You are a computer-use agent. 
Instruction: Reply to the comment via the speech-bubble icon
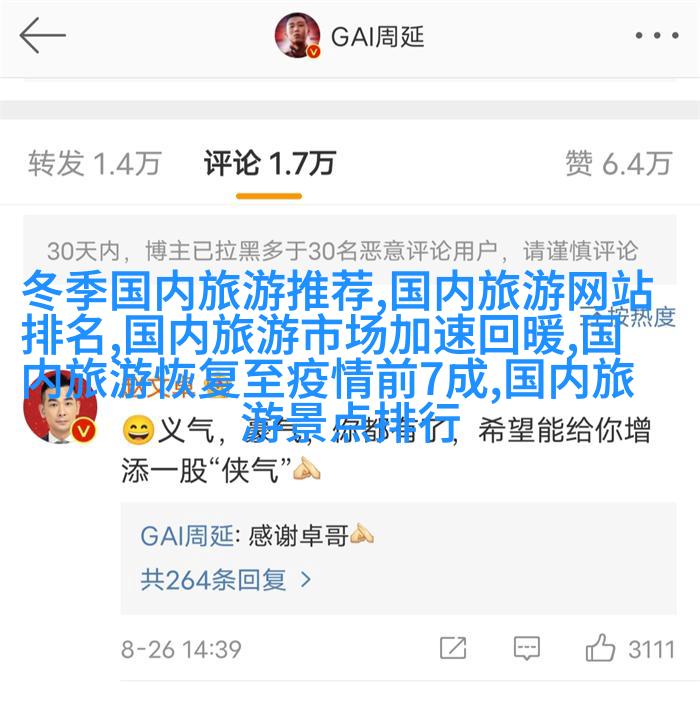point(527,648)
